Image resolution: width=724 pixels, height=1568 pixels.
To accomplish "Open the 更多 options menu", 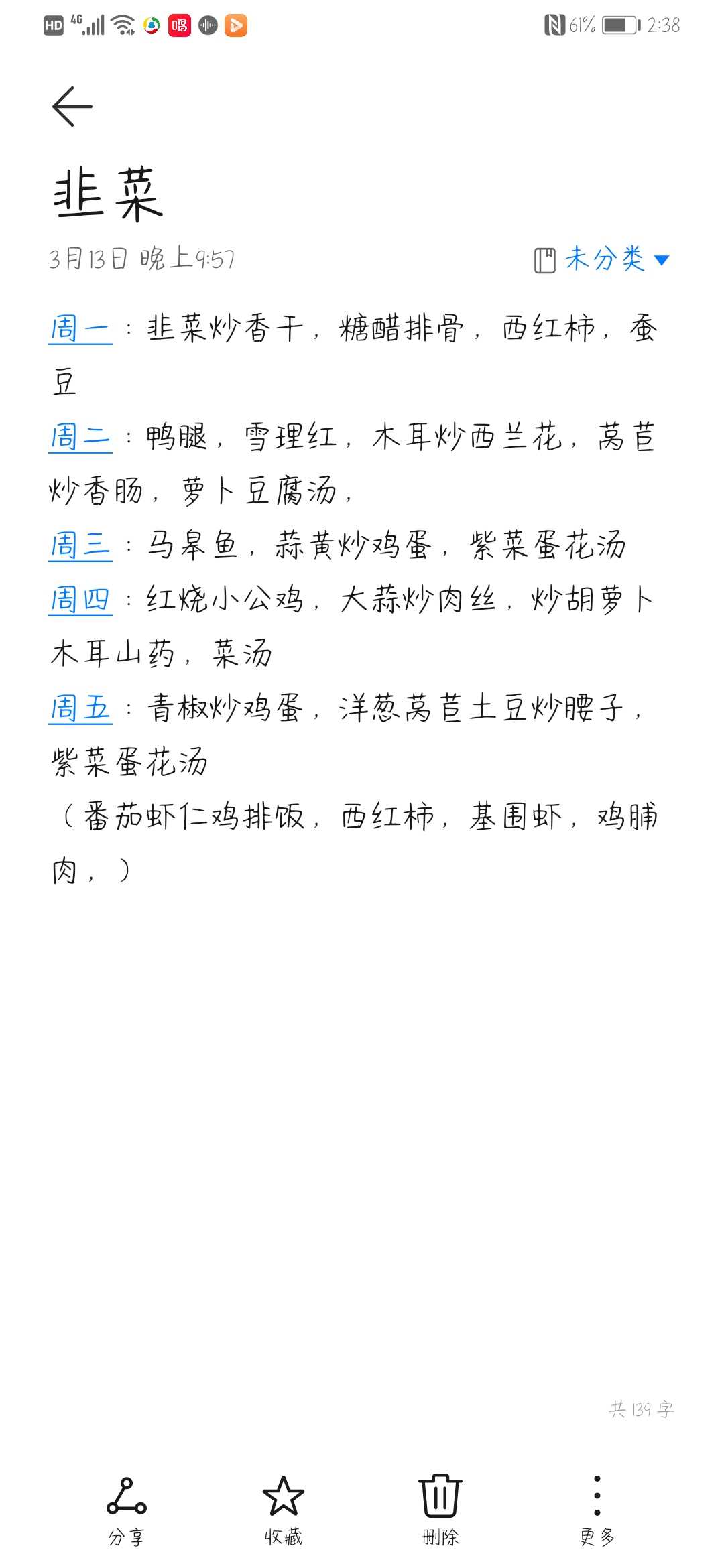I will [597, 1511].
